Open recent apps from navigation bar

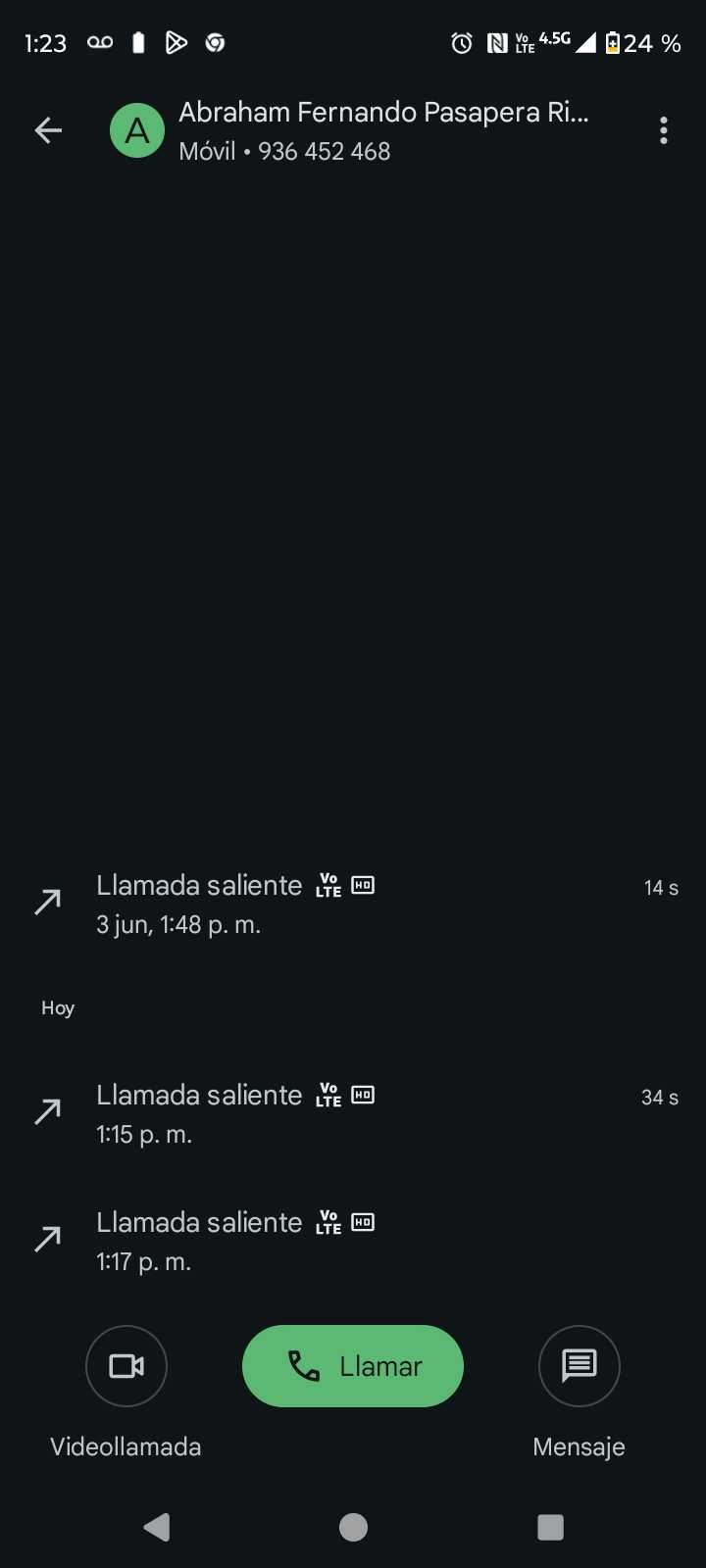pos(551,1527)
